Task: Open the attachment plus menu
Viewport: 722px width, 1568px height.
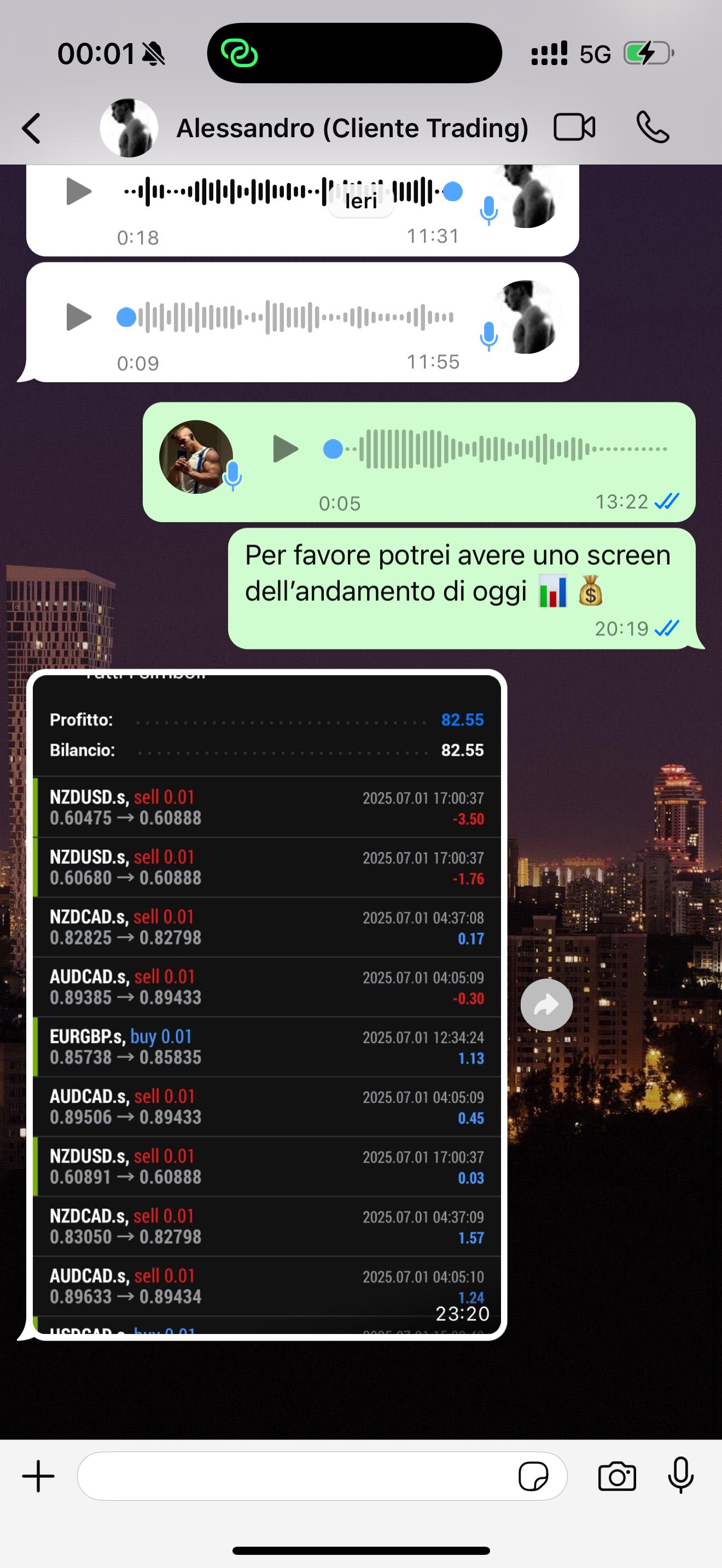Action: coord(38,1477)
